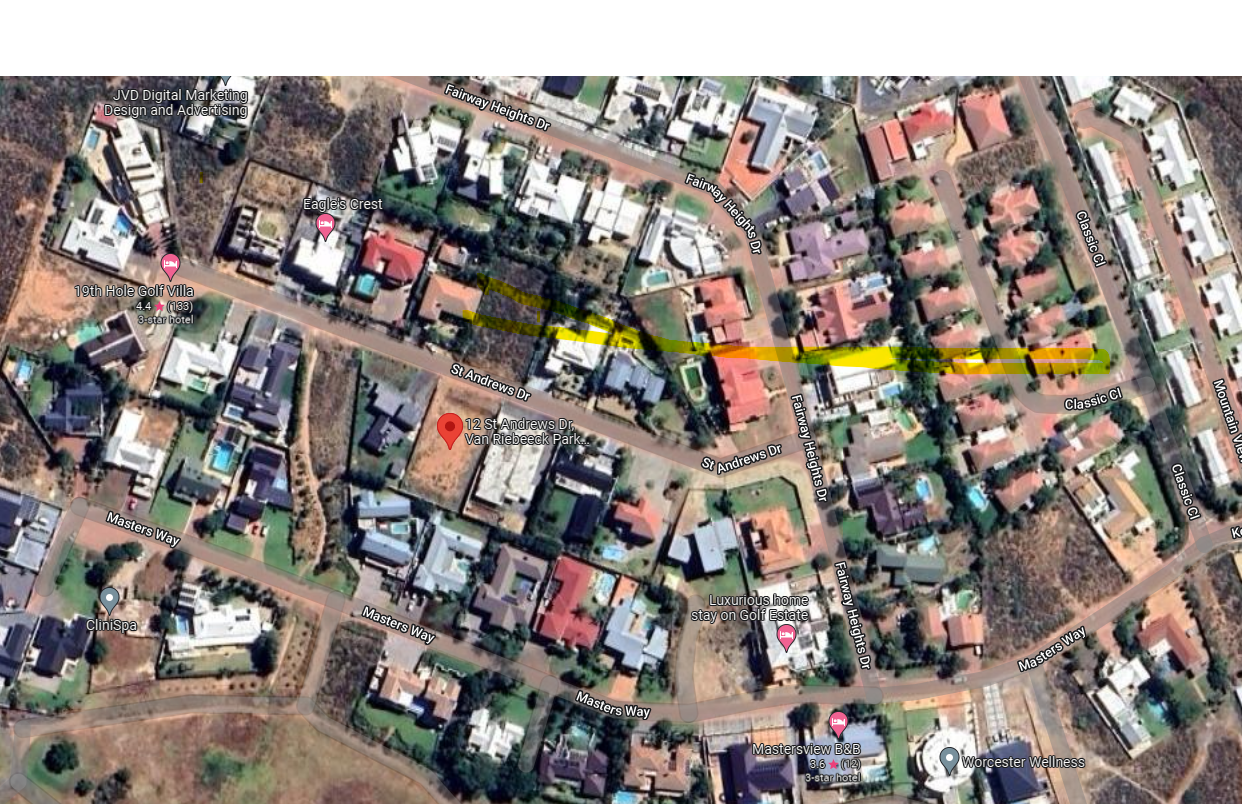This screenshot has height=804, width=1242.
Task: Open the Mastersview B&B hotel pin
Action: click(838, 722)
